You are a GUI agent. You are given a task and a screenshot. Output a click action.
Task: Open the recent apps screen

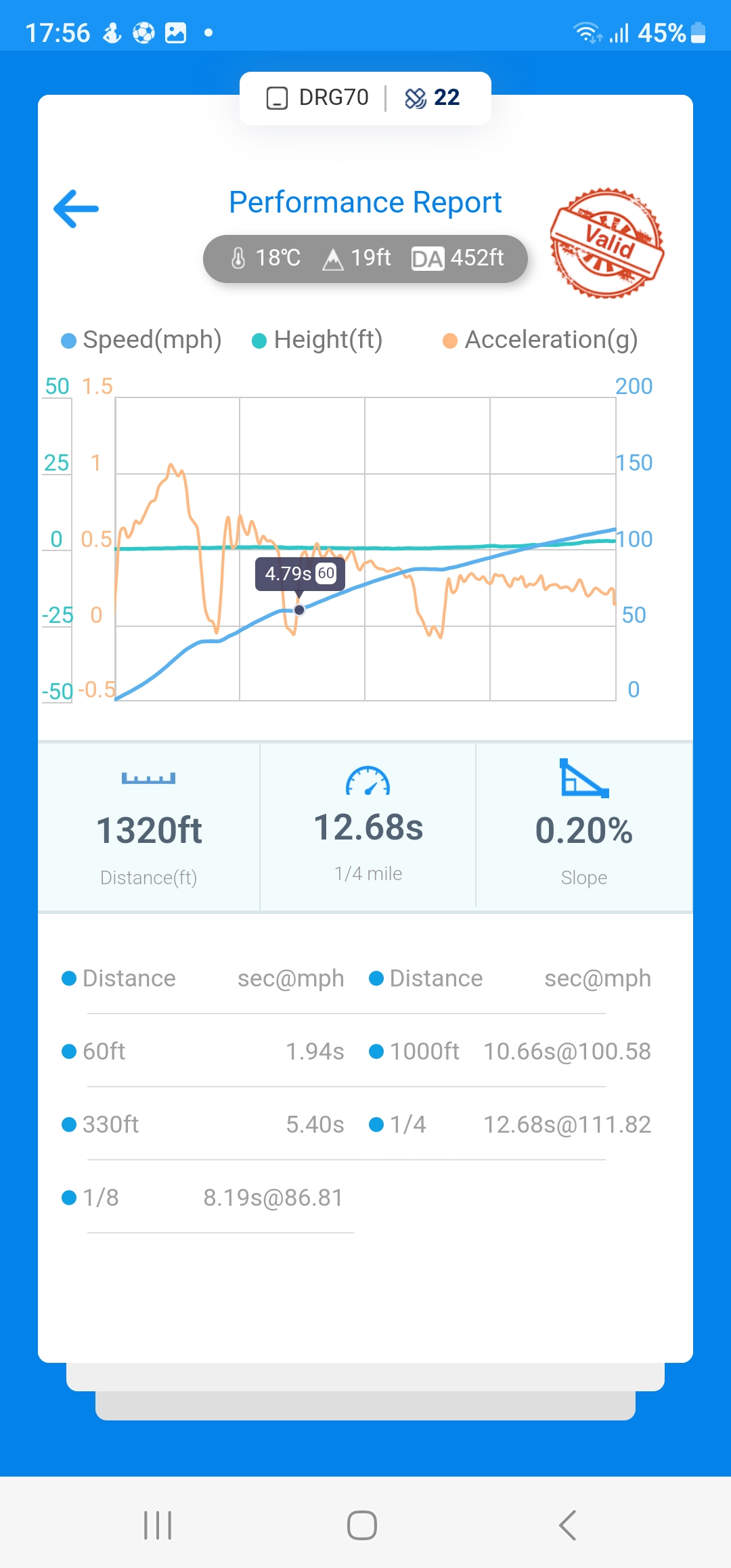158,1525
